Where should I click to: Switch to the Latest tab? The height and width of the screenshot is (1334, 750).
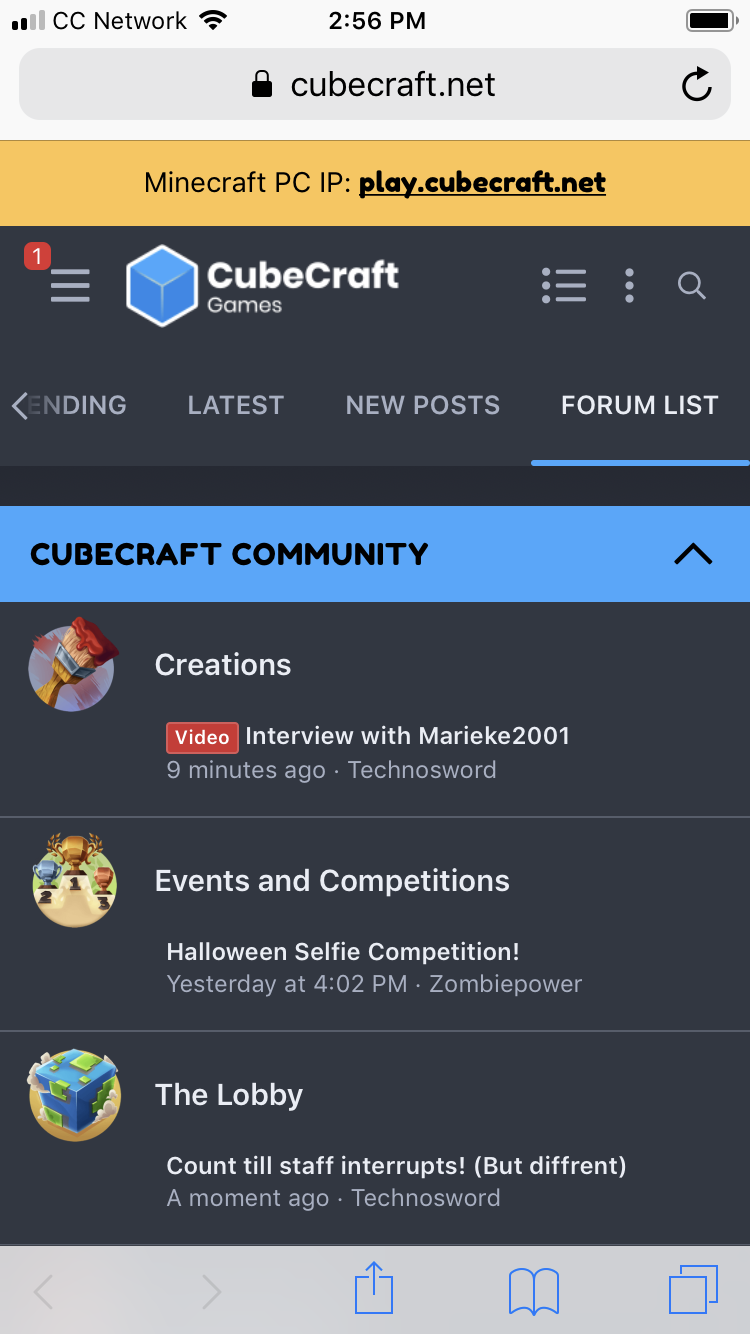[x=236, y=405]
